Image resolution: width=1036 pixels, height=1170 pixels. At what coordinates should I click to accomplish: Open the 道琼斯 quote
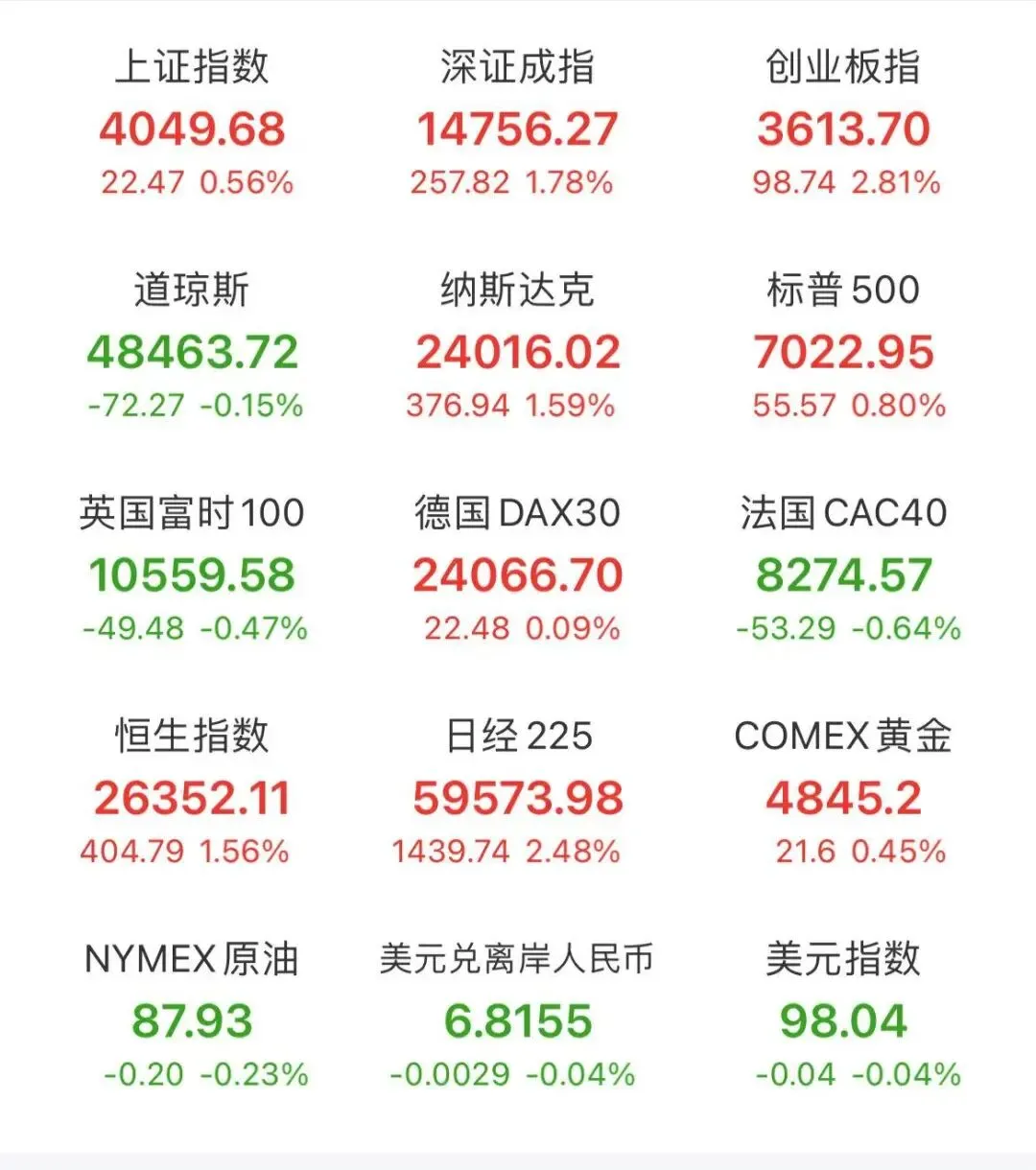192,351
